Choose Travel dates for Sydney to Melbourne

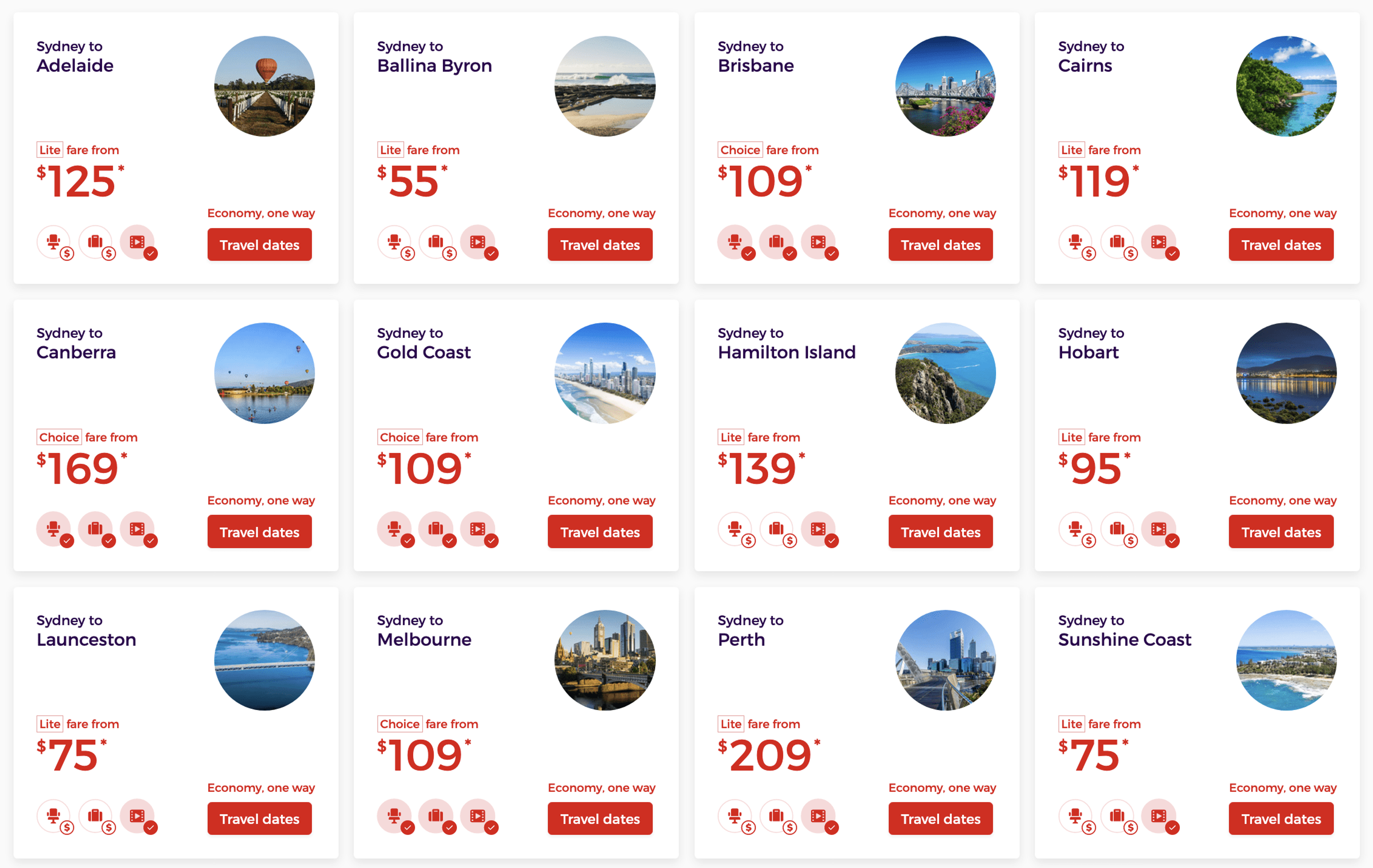pyautogui.click(x=600, y=818)
